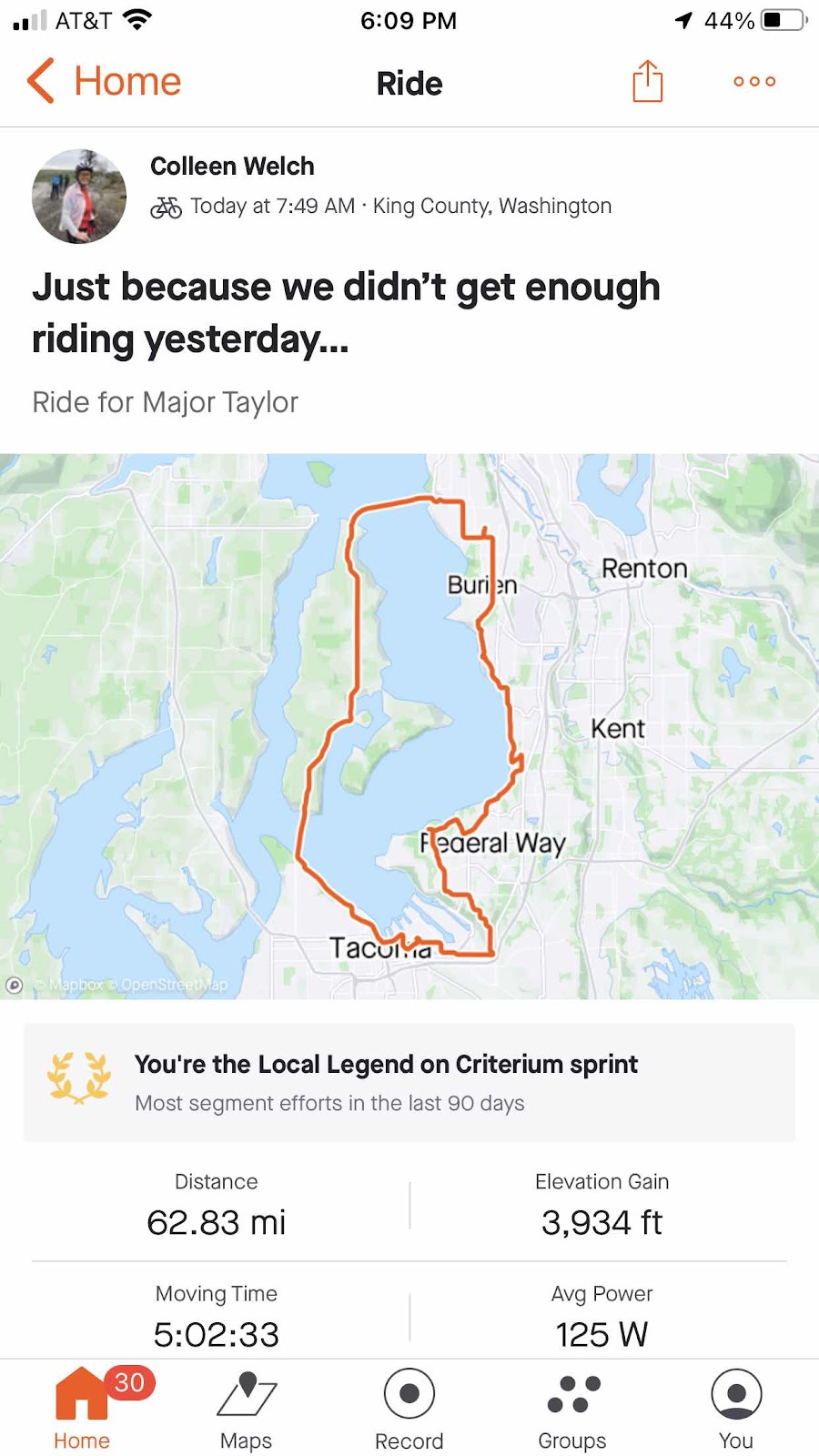Open the ride route map

click(409, 726)
